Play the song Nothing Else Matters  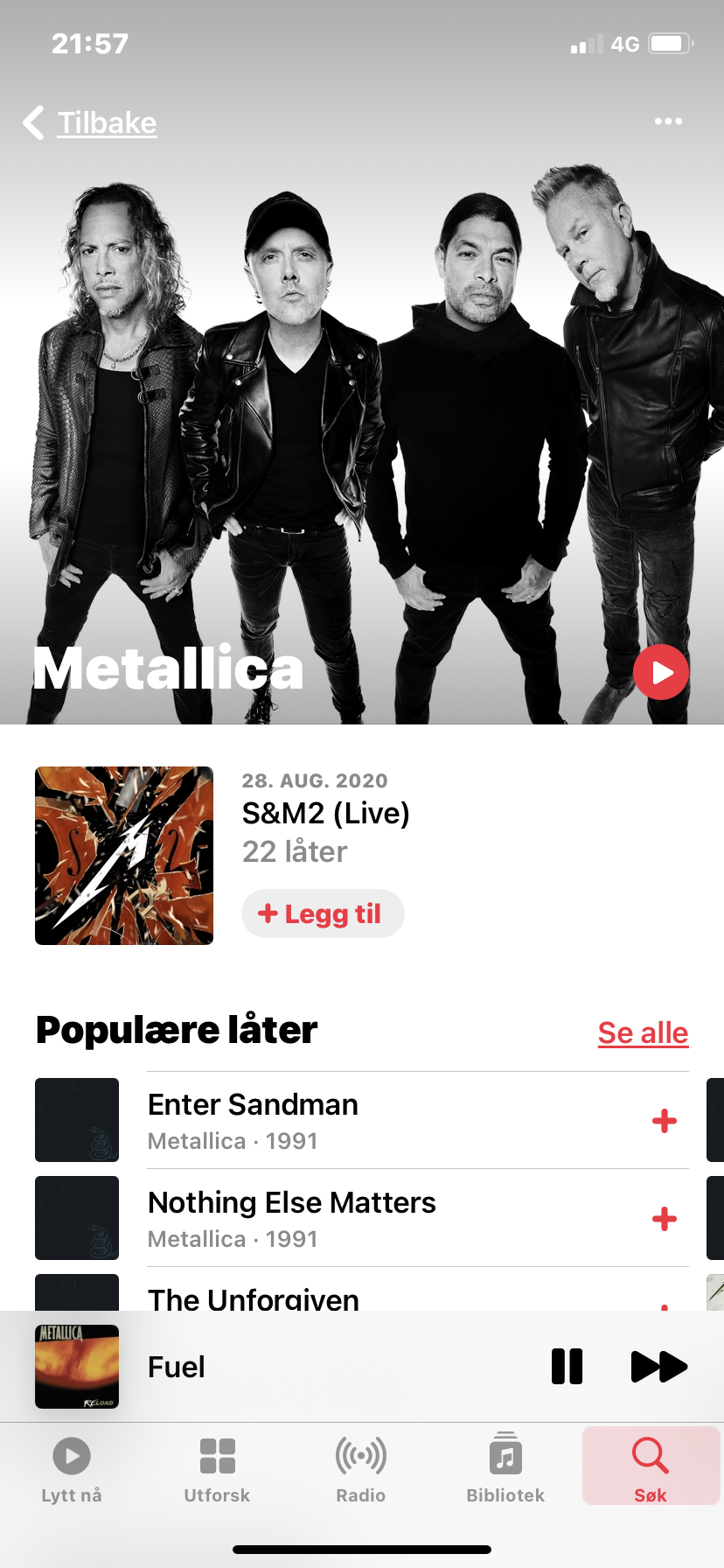coord(291,1219)
